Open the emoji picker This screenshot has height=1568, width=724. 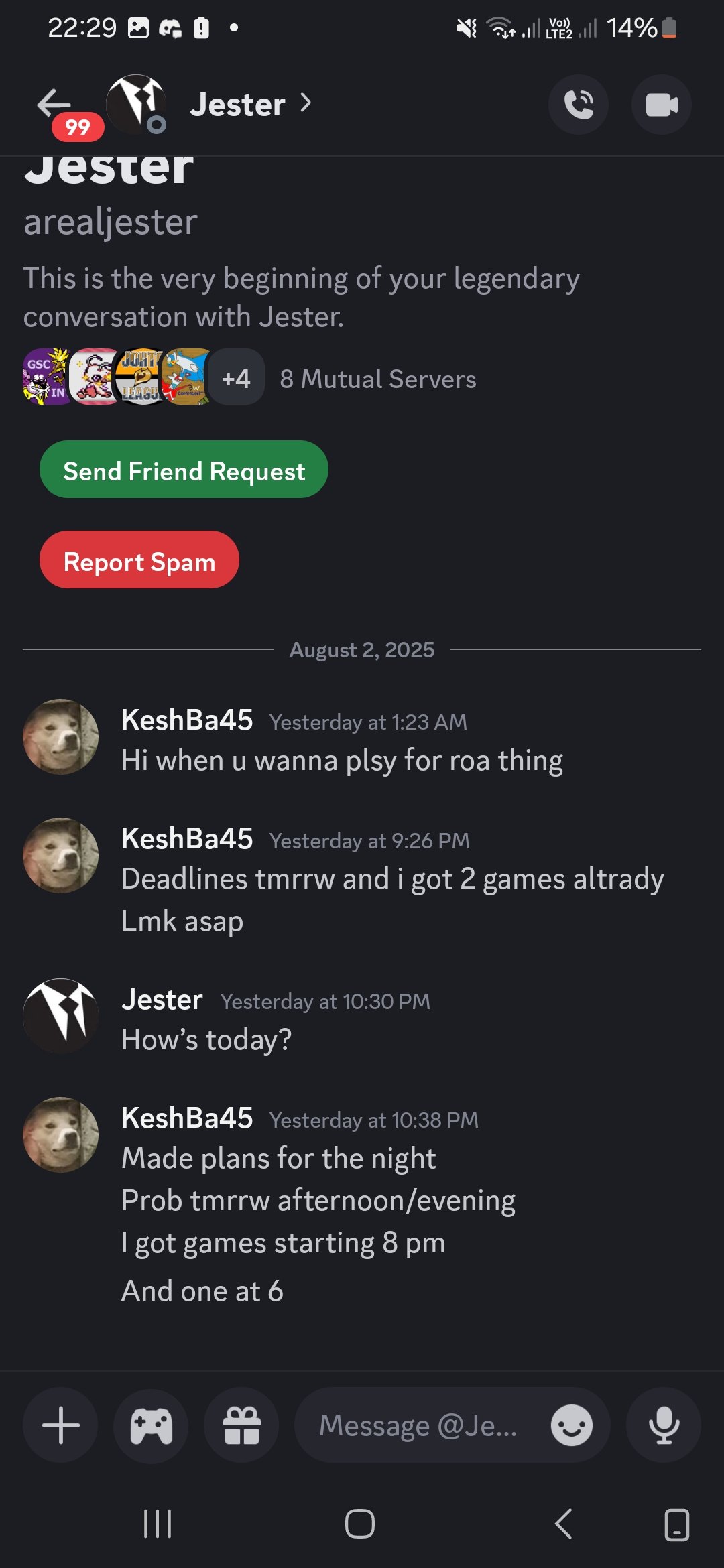(x=572, y=1425)
